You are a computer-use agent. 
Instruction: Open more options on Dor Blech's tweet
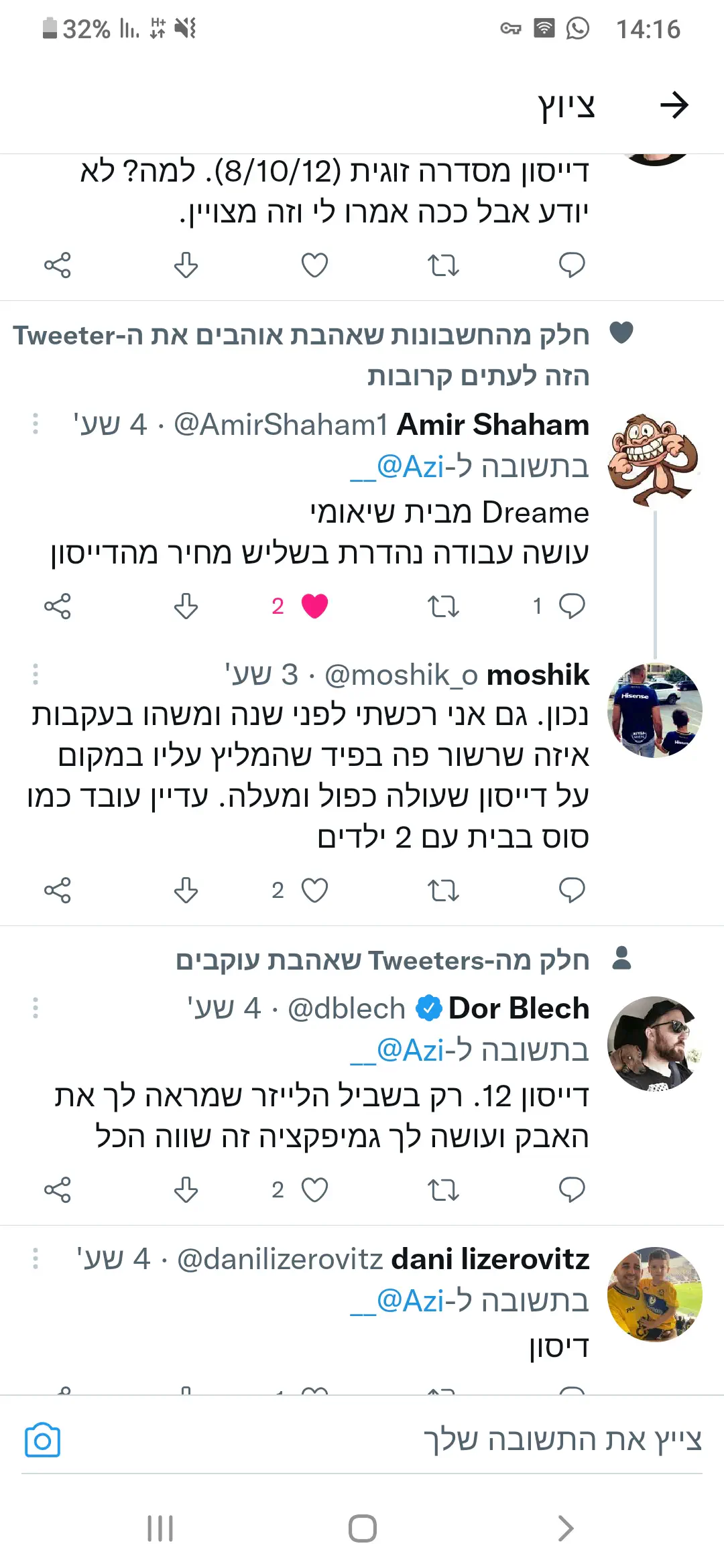click(36, 1008)
